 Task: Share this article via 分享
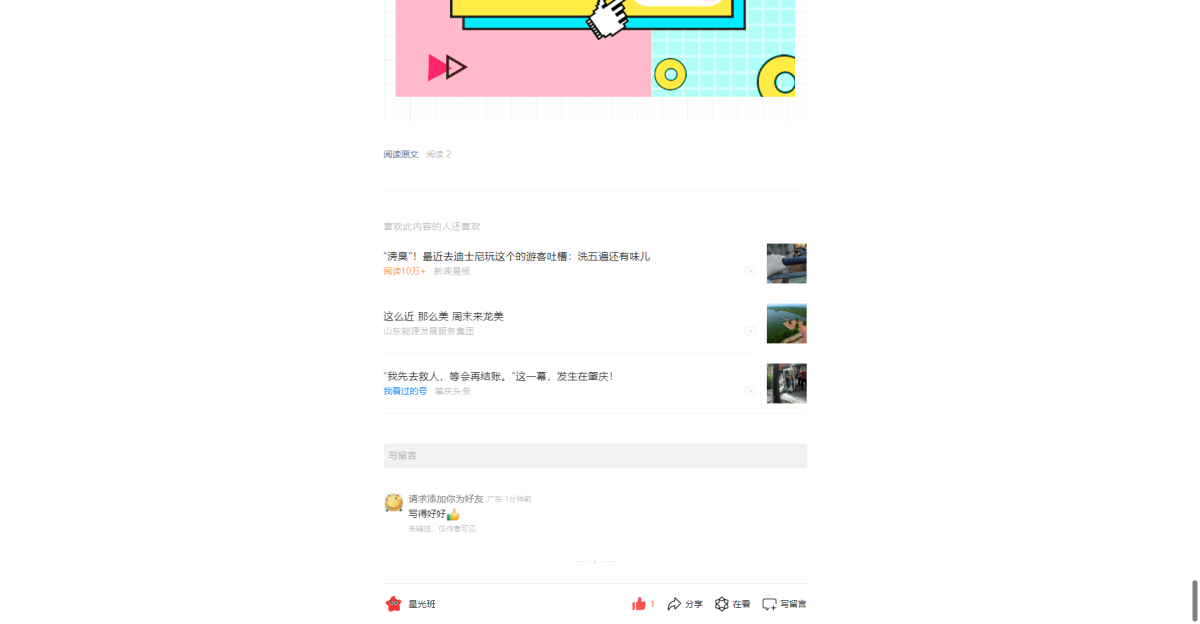tap(685, 604)
